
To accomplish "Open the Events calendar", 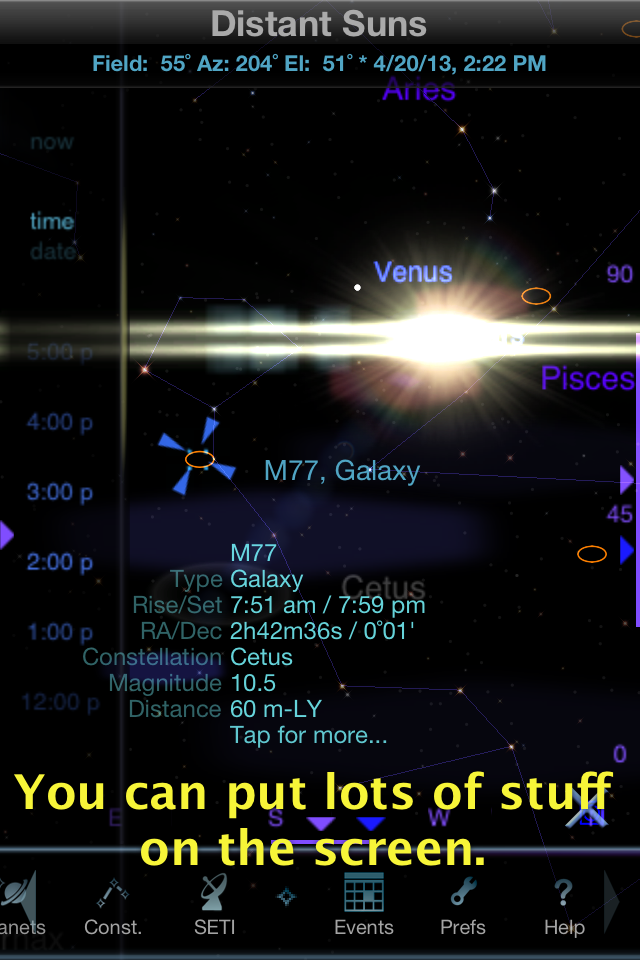I will point(364,905).
